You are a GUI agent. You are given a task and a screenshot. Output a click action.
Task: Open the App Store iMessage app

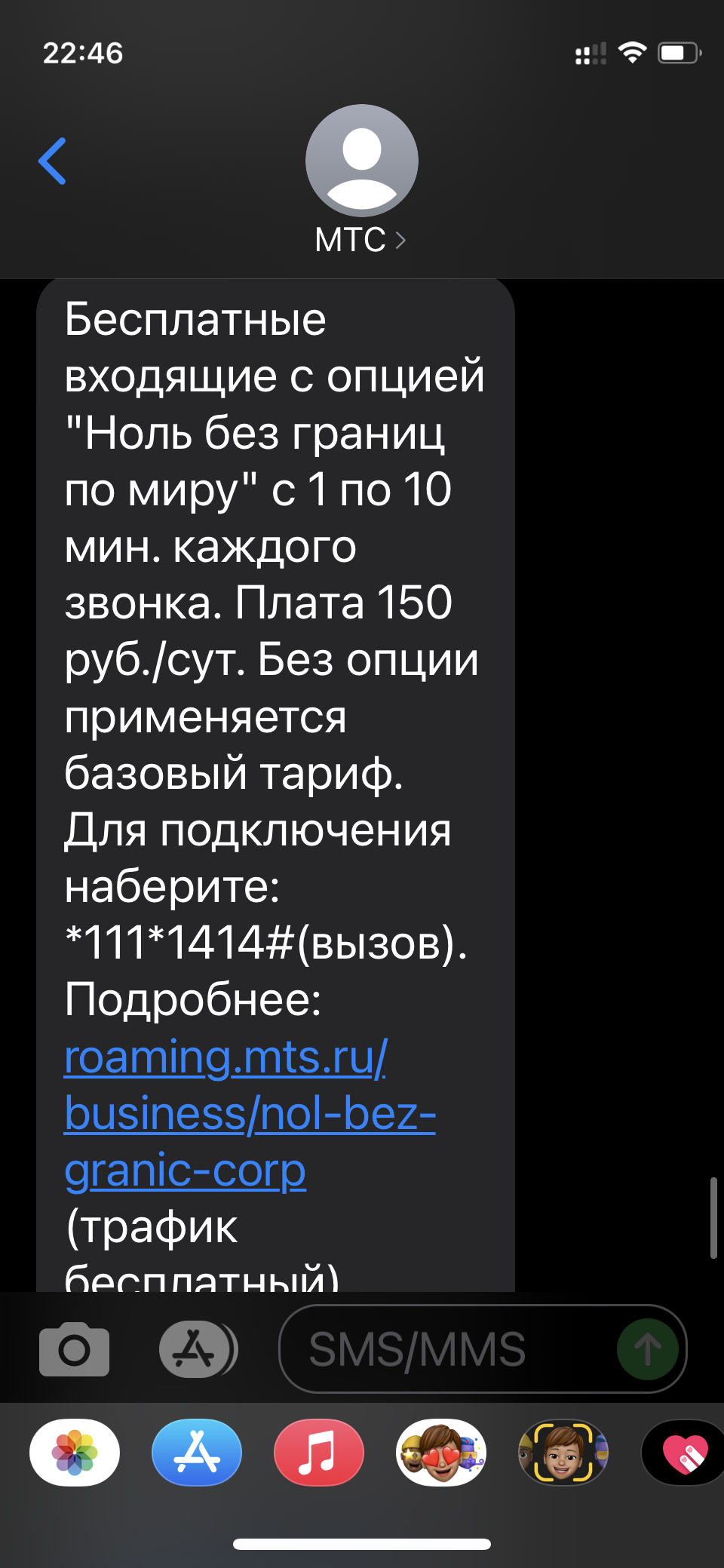coord(197,1452)
